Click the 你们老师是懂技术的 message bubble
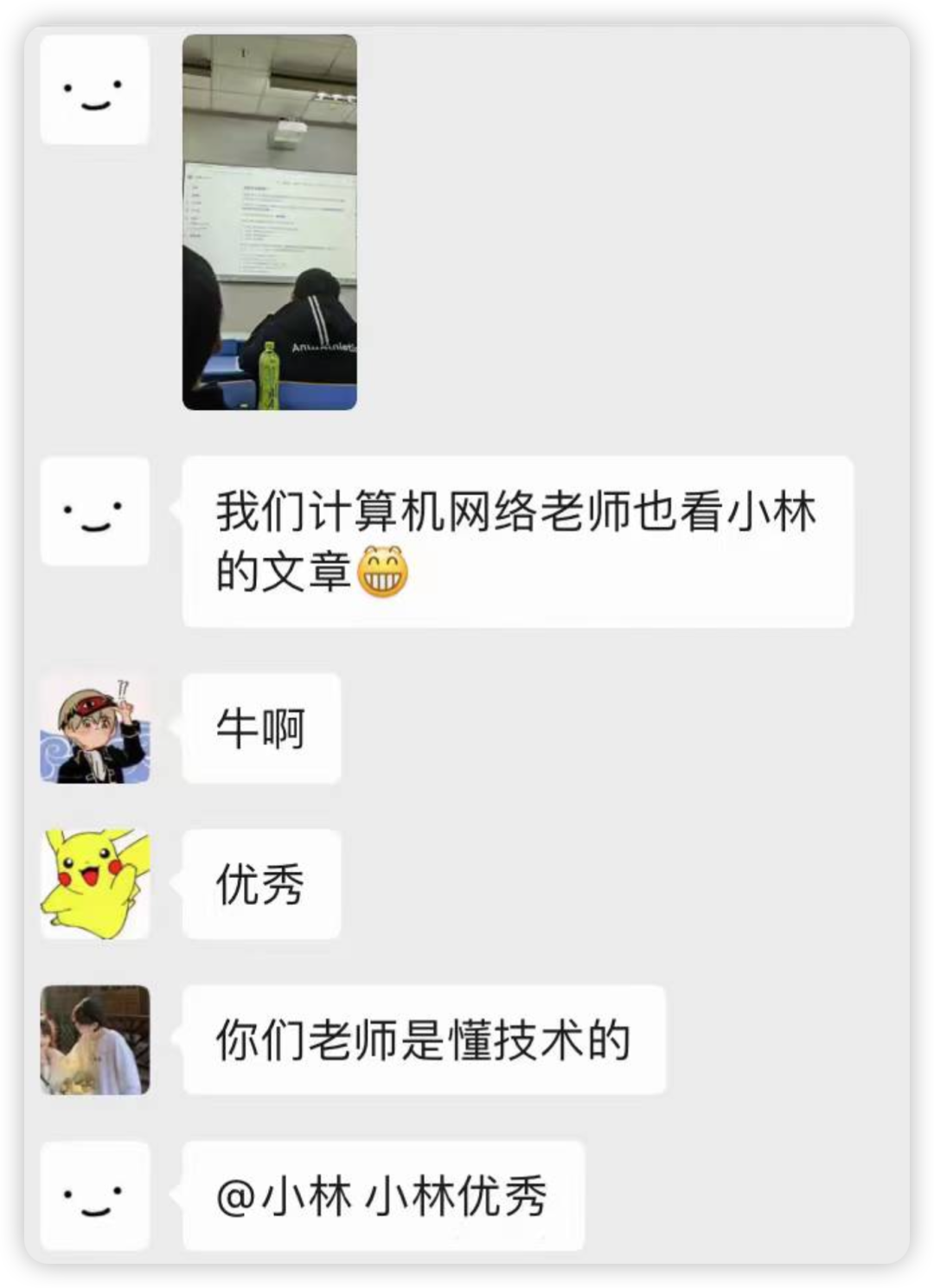Viewport: 934px width, 1288px height. click(x=423, y=1040)
